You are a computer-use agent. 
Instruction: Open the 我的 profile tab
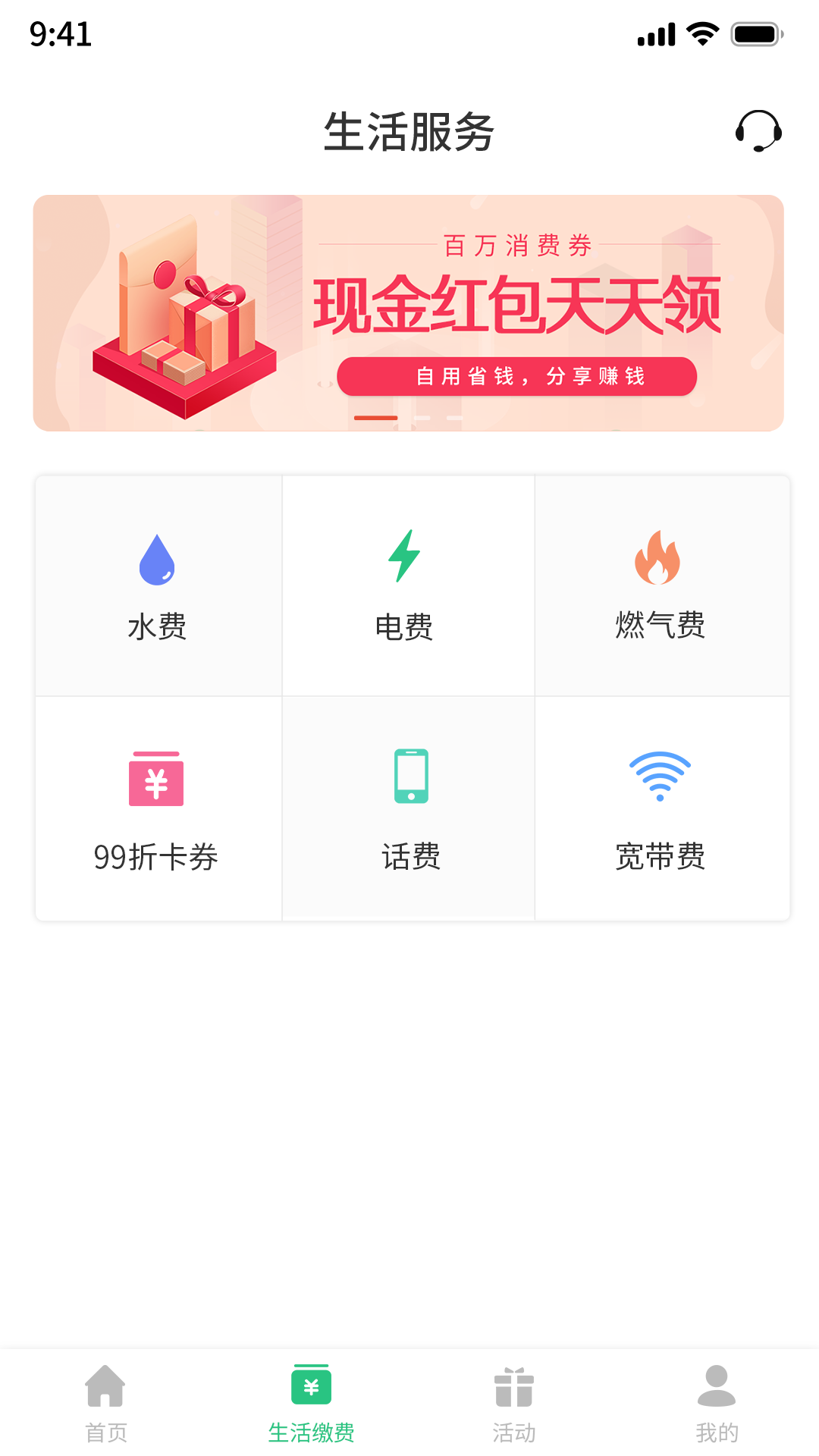717,1403
